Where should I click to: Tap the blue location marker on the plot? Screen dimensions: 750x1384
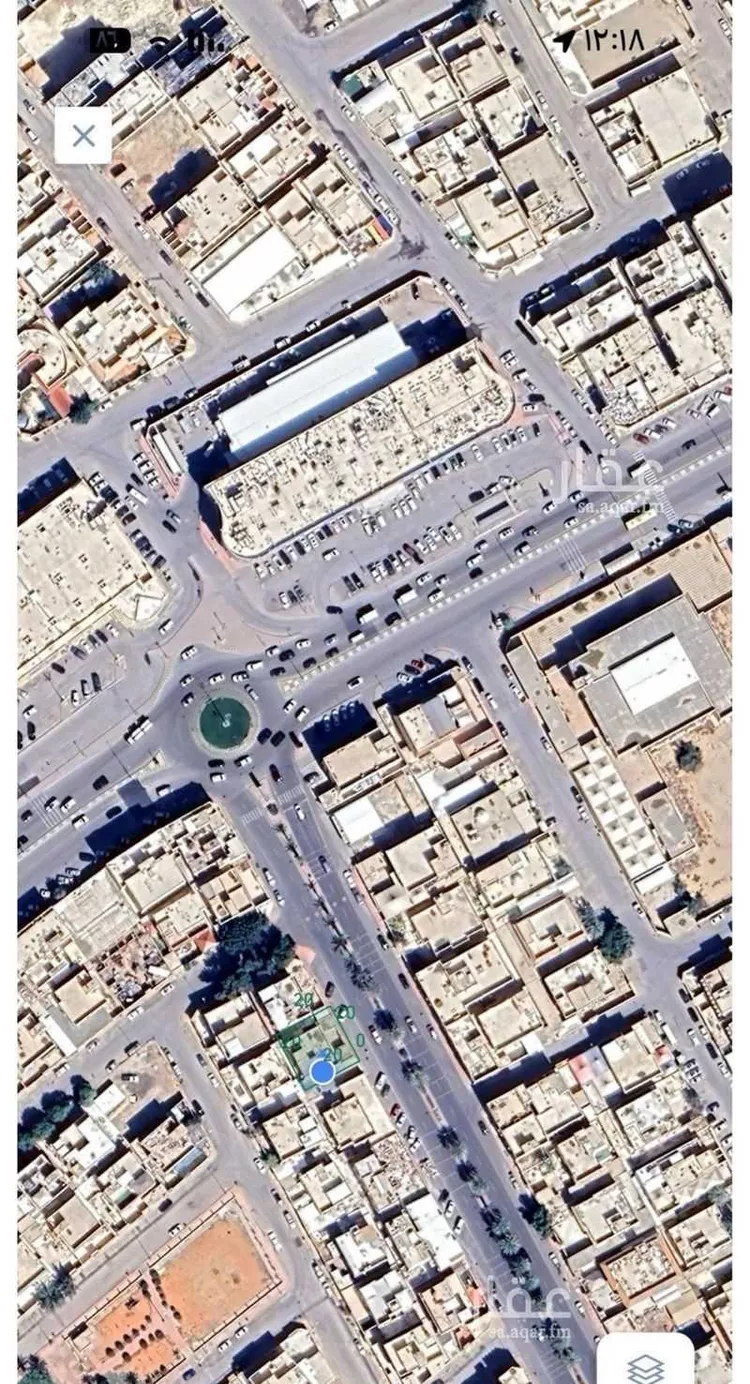[x=321, y=1072]
